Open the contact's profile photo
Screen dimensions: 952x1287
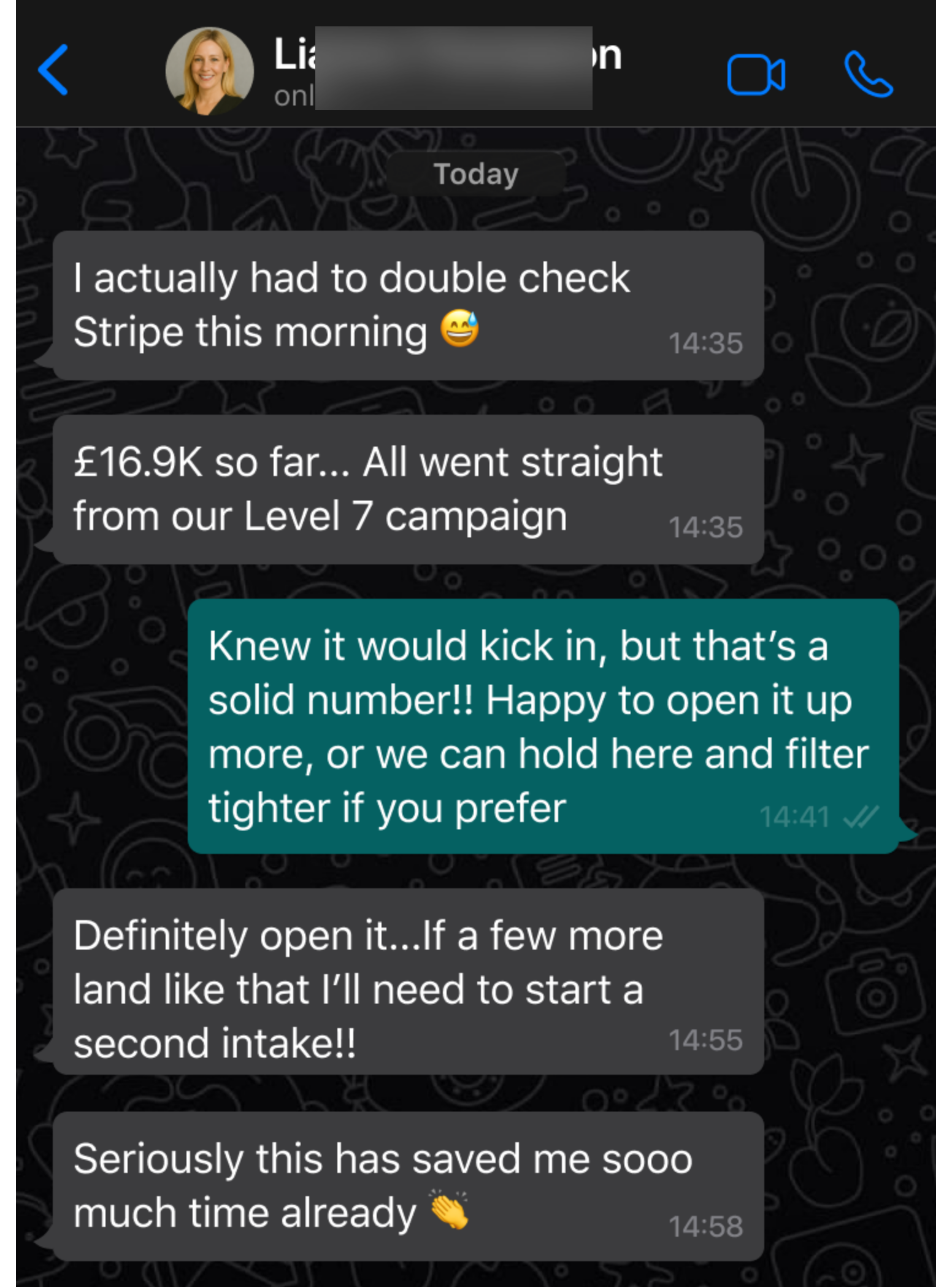[x=209, y=71]
